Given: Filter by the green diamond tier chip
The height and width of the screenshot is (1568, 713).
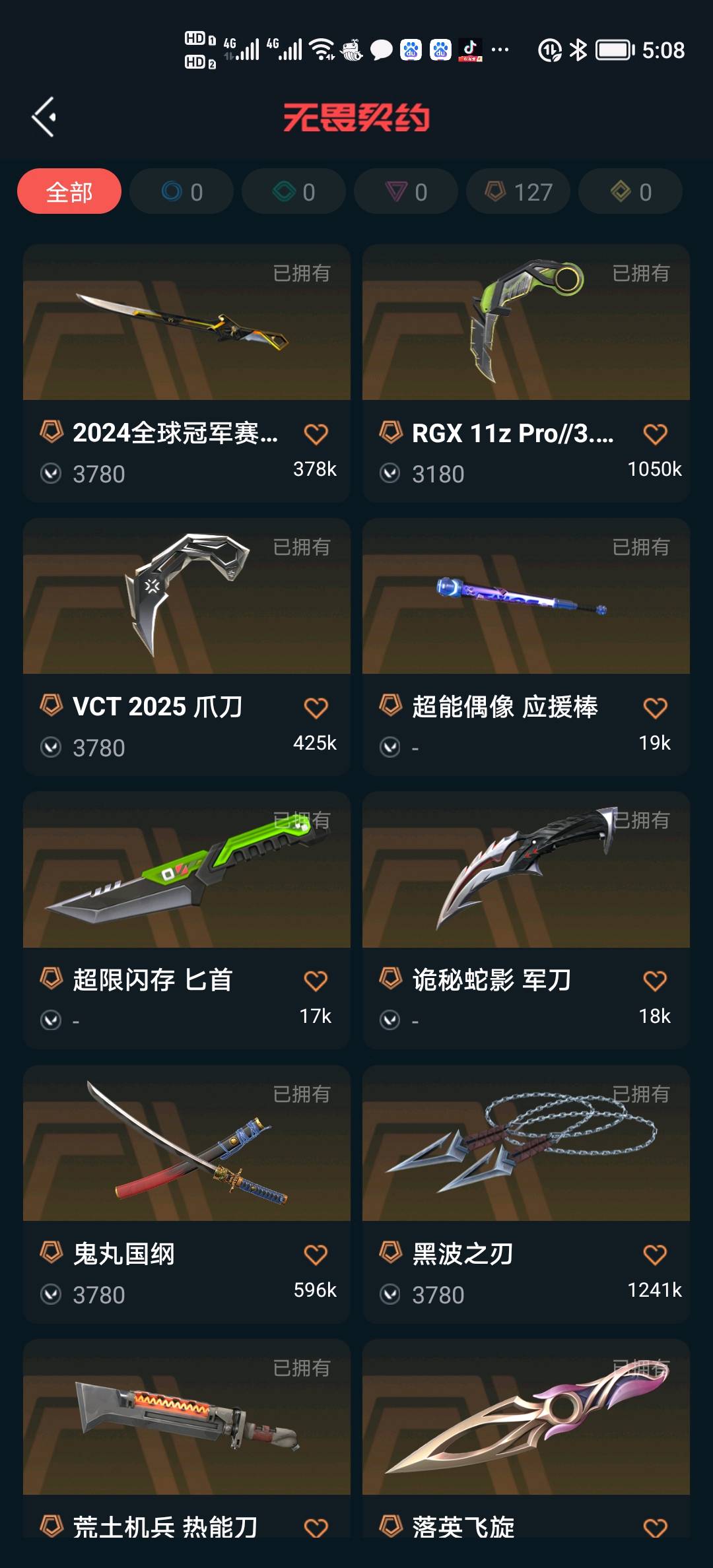Looking at the screenshot, I should pyautogui.click(x=294, y=192).
